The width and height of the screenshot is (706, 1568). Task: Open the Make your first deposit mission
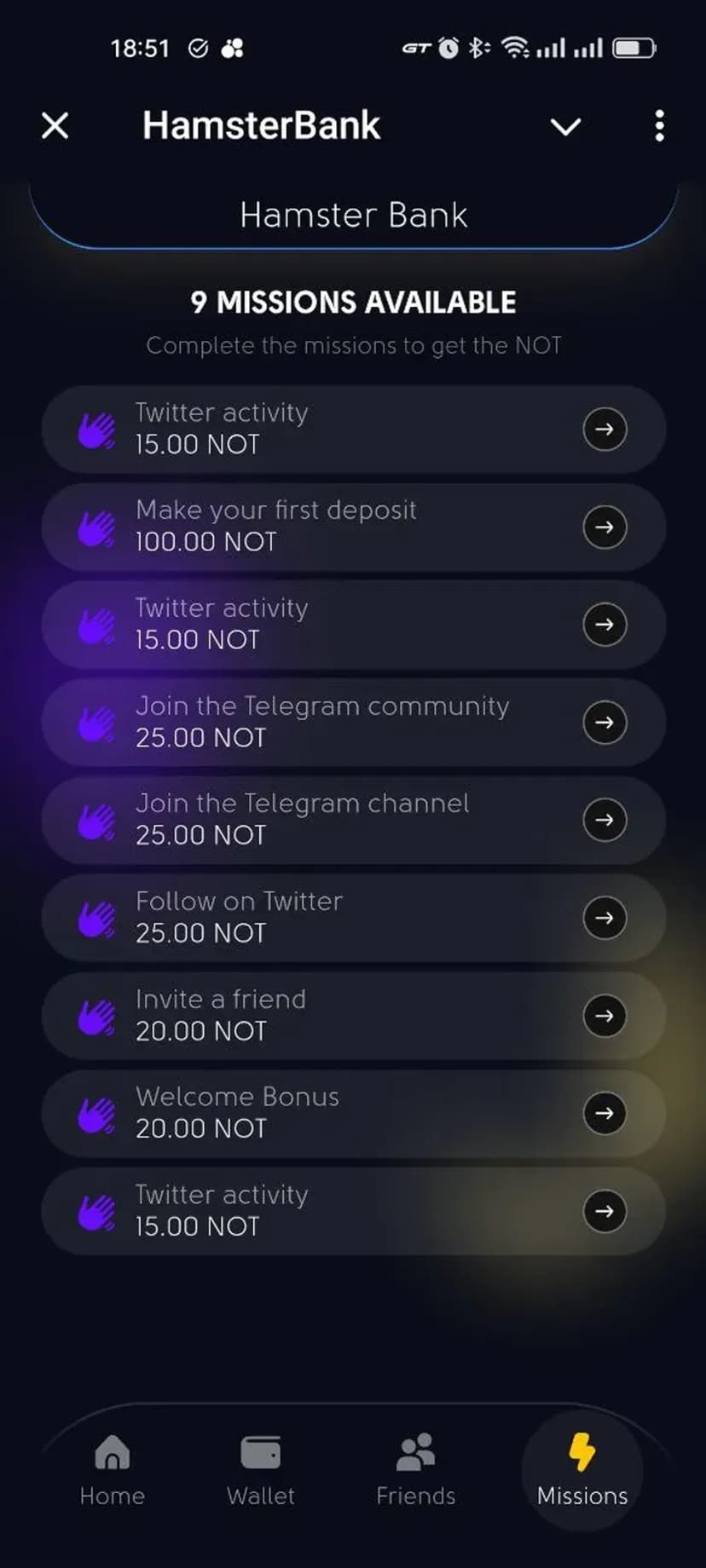605,527
